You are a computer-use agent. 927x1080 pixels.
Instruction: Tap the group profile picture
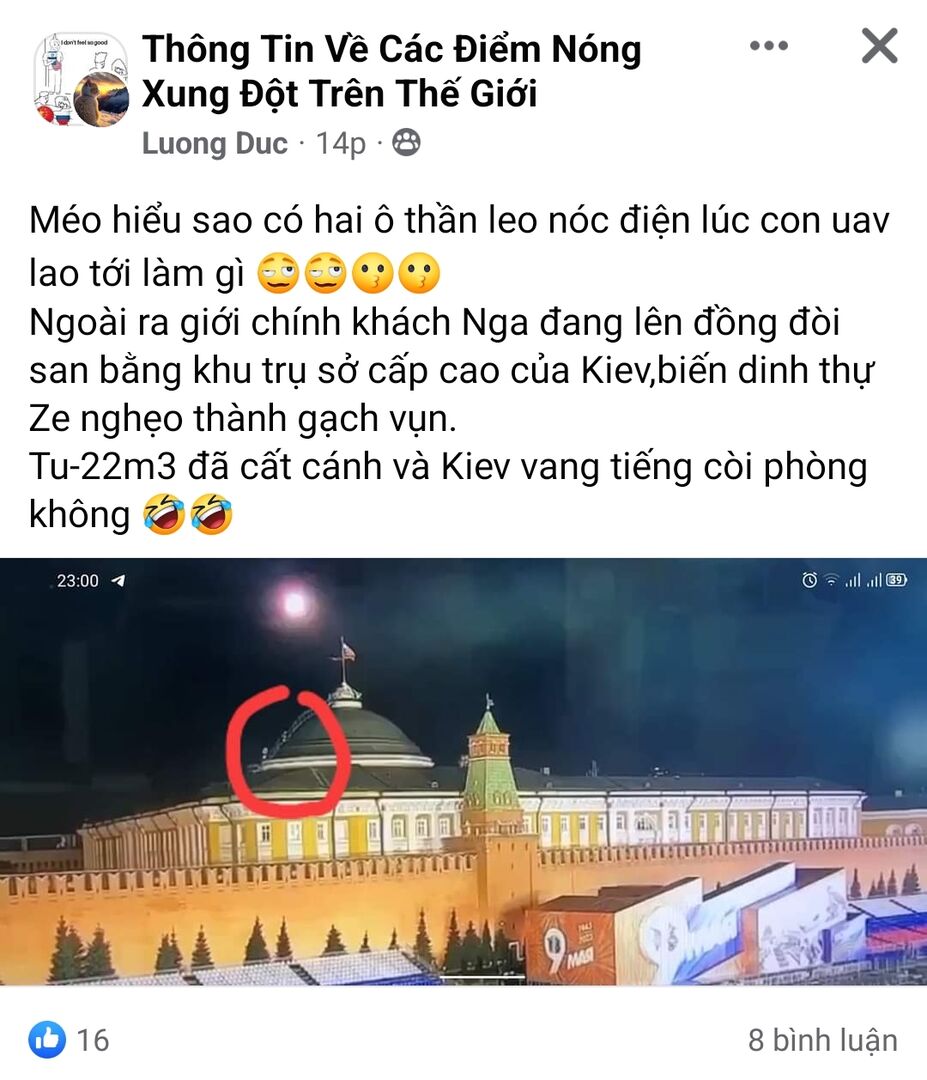tap(80, 80)
